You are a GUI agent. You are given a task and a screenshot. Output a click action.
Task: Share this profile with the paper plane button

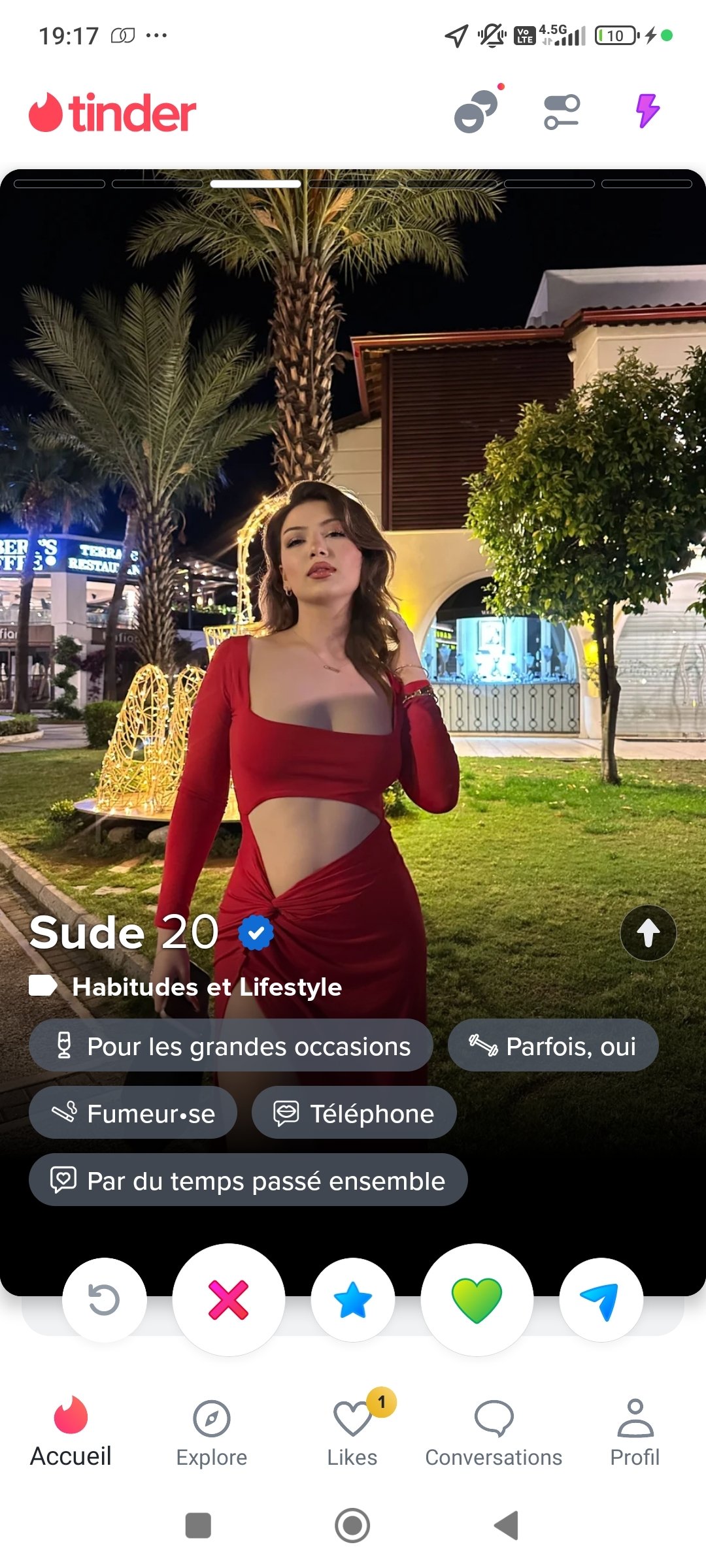coord(601,1299)
